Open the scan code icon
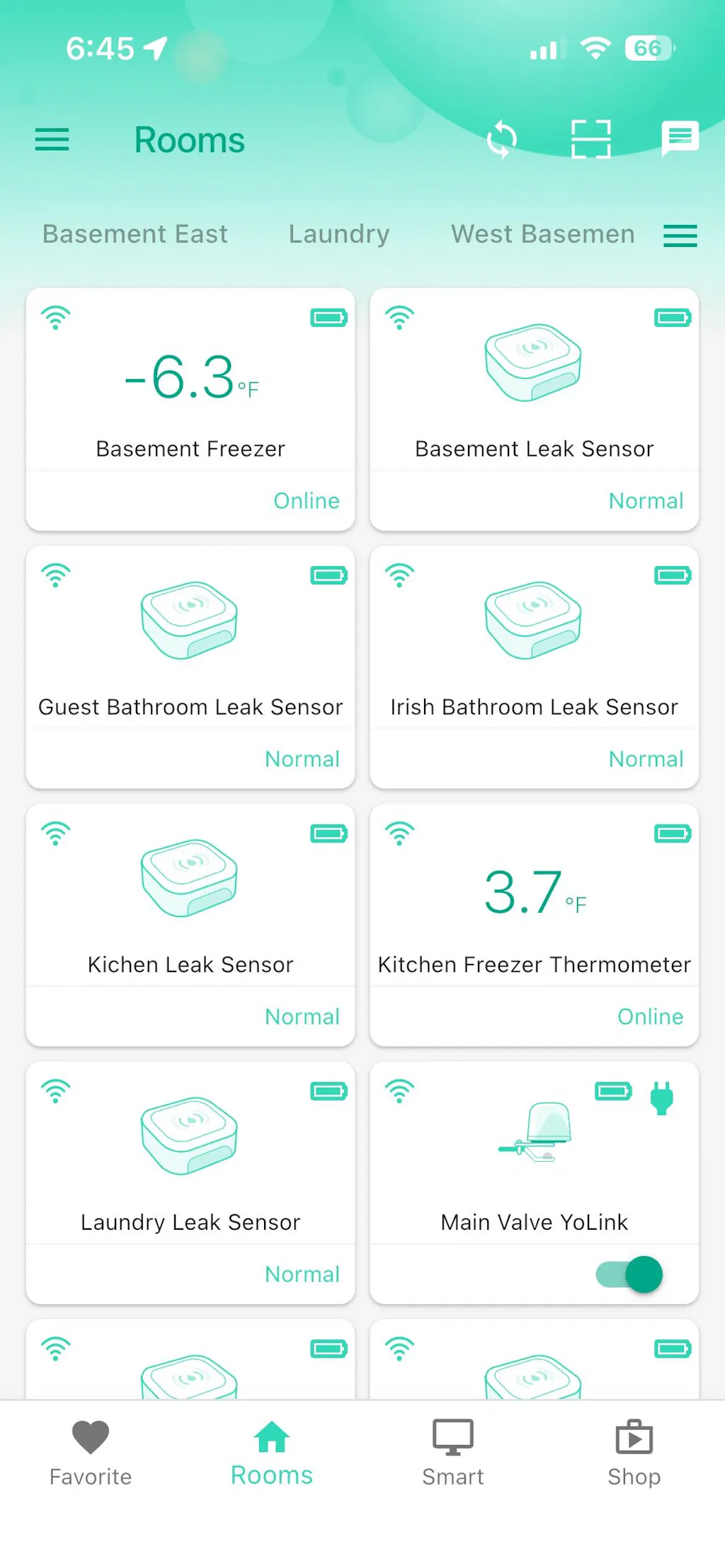 point(590,139)
